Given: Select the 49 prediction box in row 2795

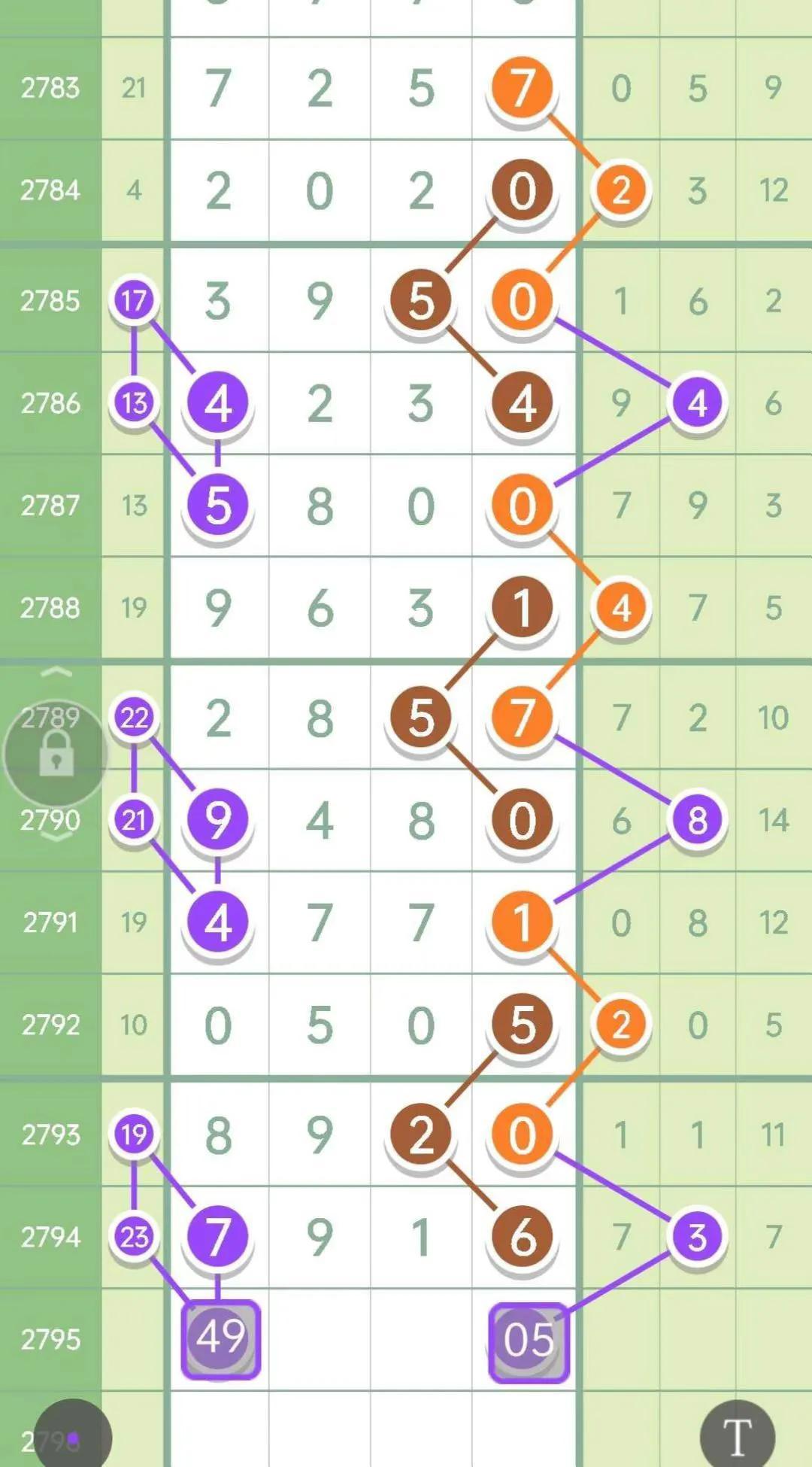Looking at the screenshot, I should click(220, 1339).
